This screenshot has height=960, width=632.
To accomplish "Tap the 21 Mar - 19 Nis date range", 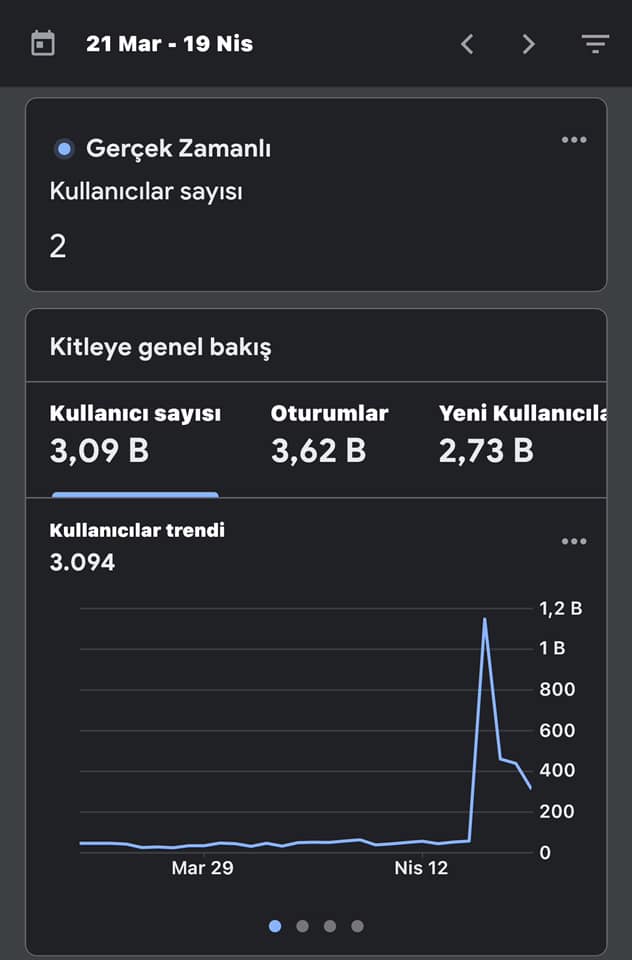I will [170, 44].
